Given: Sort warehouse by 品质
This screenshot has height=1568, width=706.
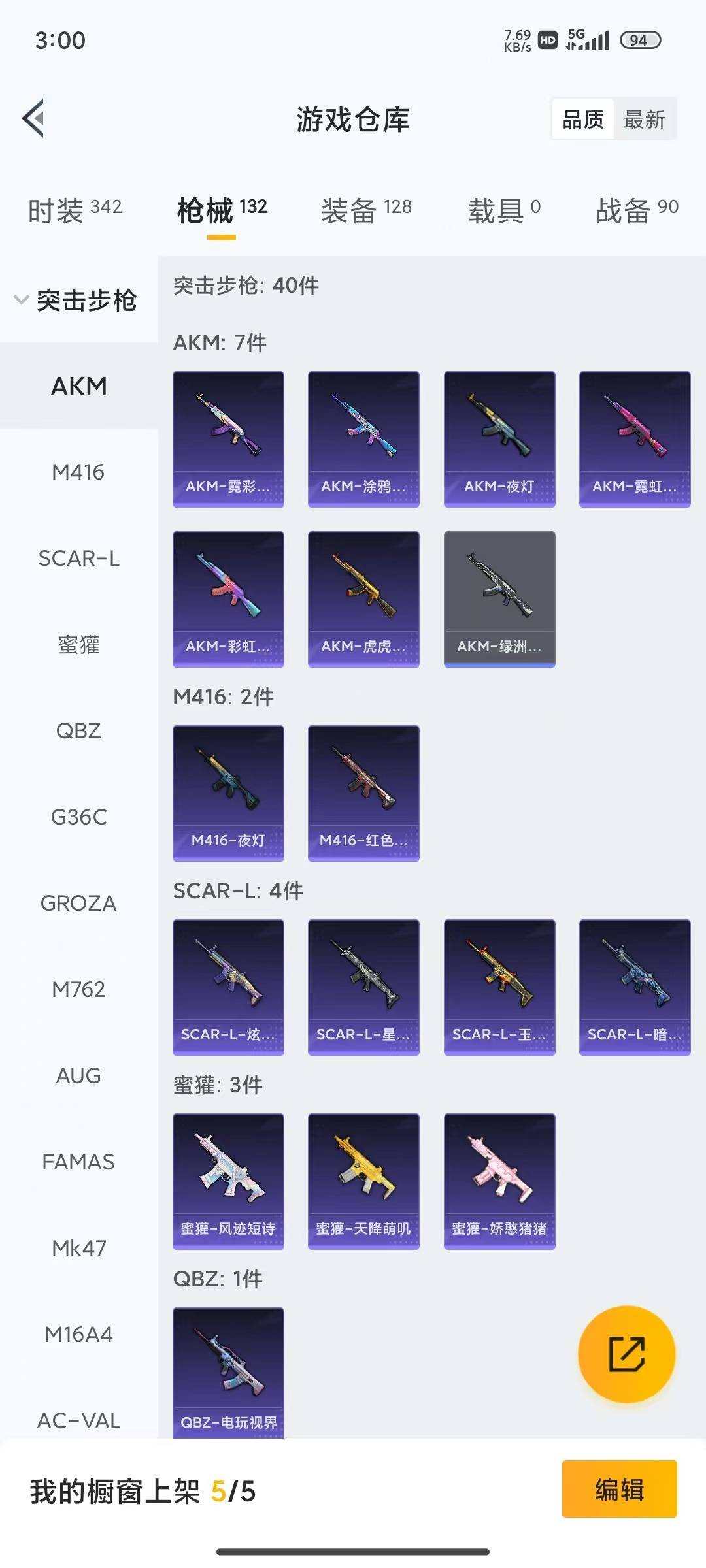Looking at the screenshot, I should click(x=583, y=120).
